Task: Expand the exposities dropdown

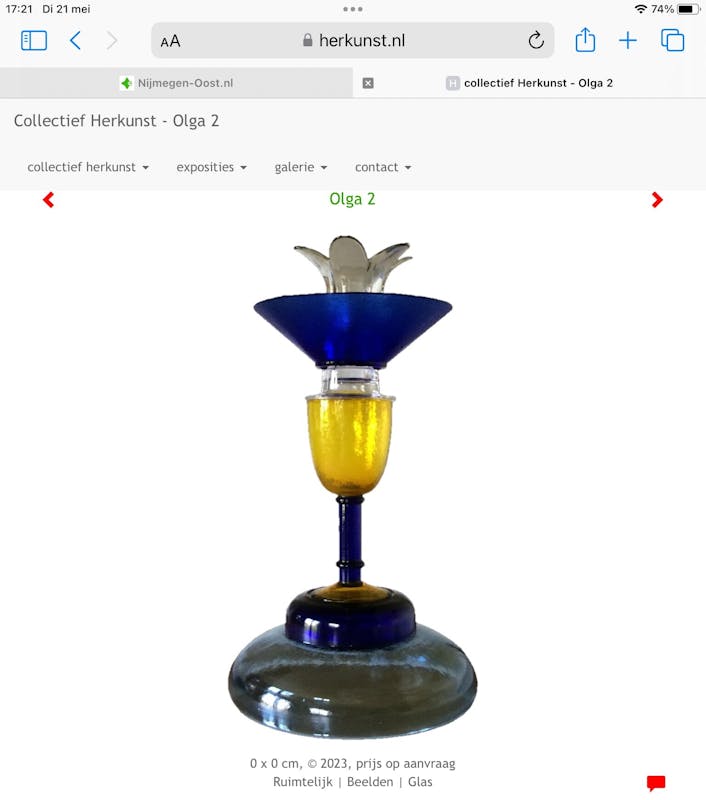Action: (x=211, y=167)
